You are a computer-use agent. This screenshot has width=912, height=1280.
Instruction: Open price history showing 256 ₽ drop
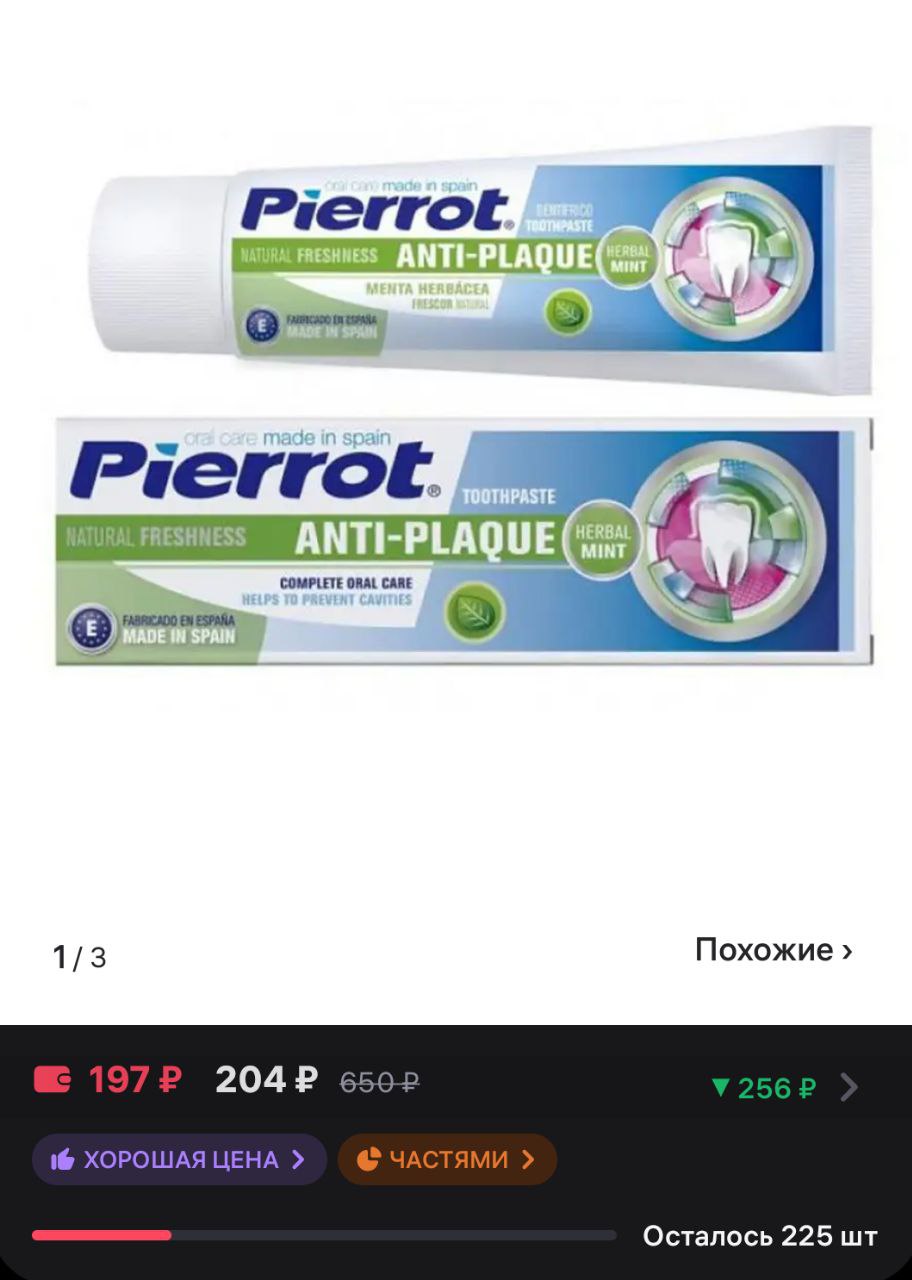pyautogui.click(x=783, y=1088)
